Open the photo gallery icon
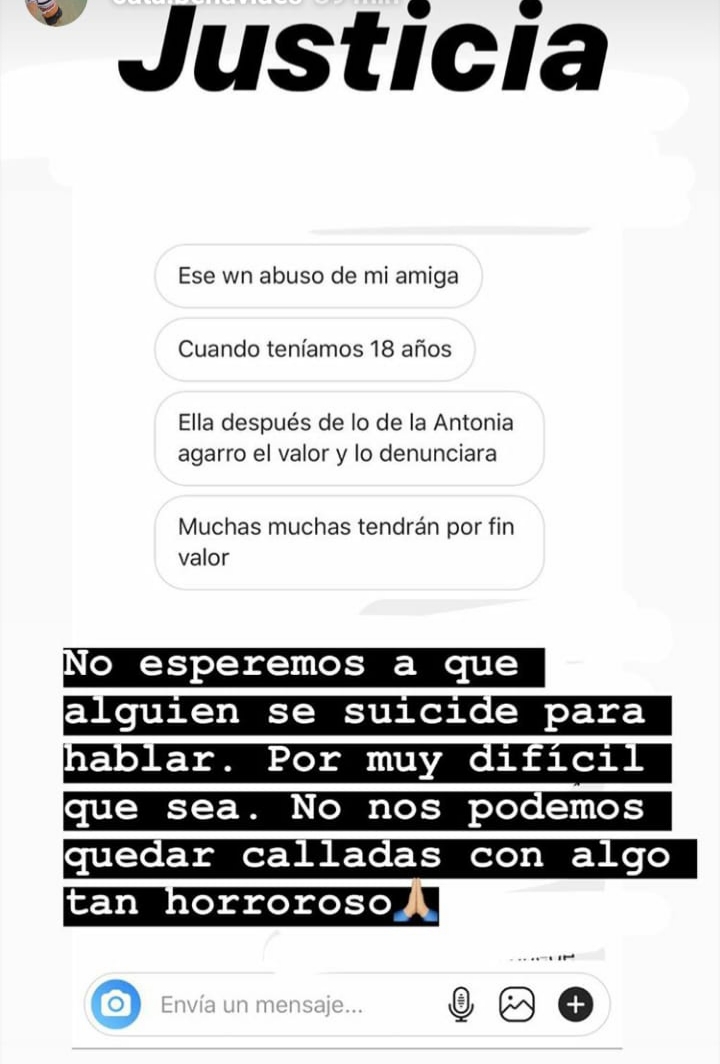The width and height of the screenshot is (720, 1064). pyautogui.click(x=519, y=1003)
